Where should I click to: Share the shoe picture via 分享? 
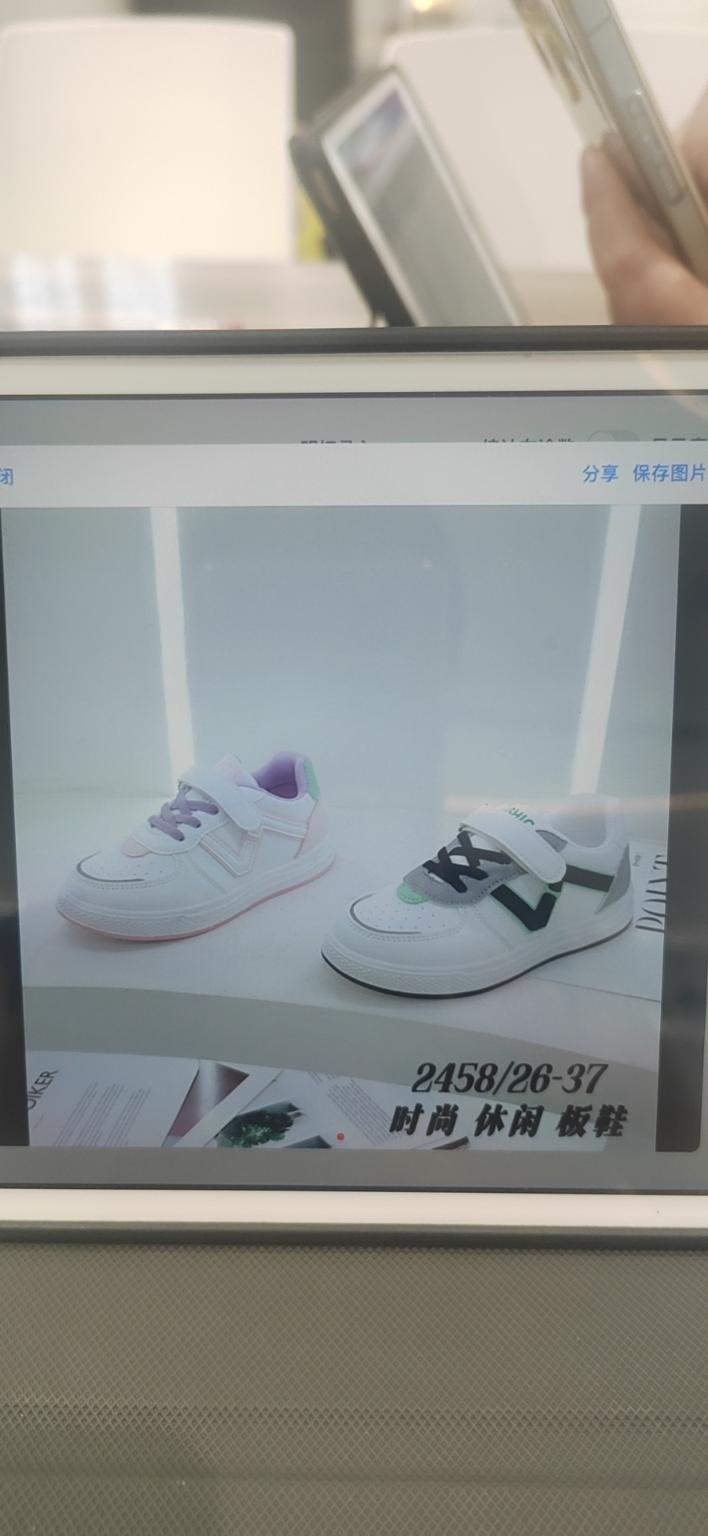pyautogui.click(x=600, y=474)
